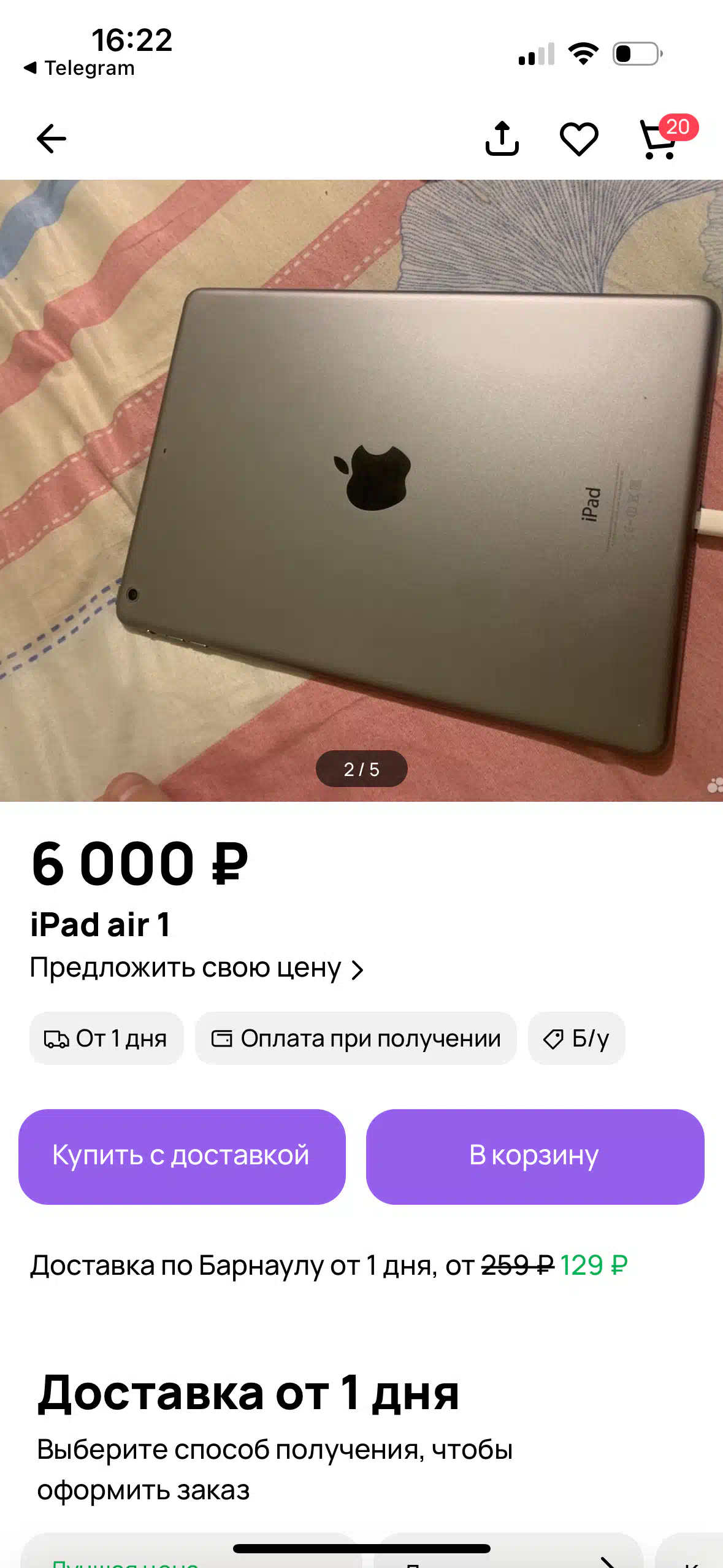The height and width of the screenshot is (1568, 723).
Task: Add item via 'В корзину' button
Action: 535,1156
